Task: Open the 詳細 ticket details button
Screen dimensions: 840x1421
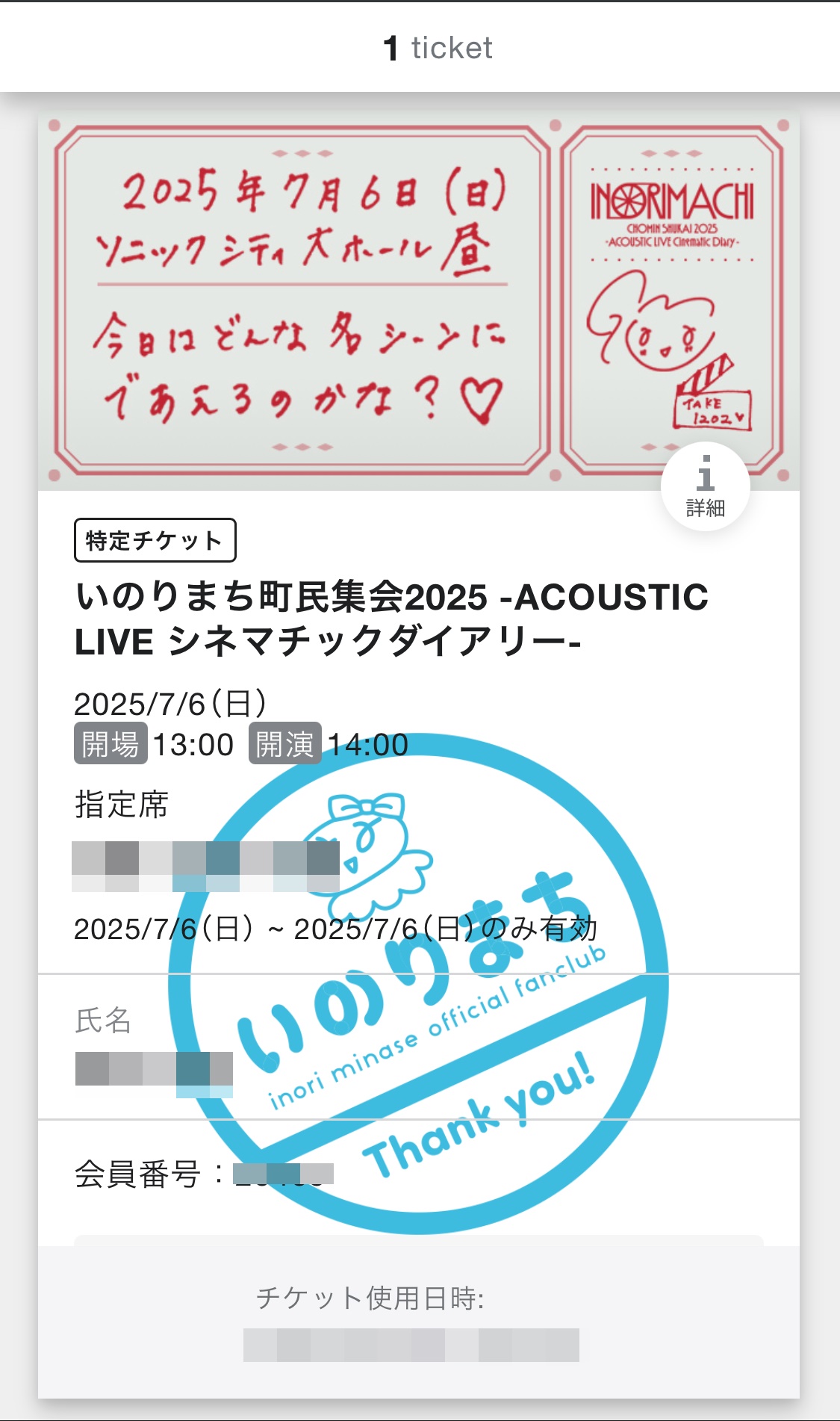Action: point(705,486)
